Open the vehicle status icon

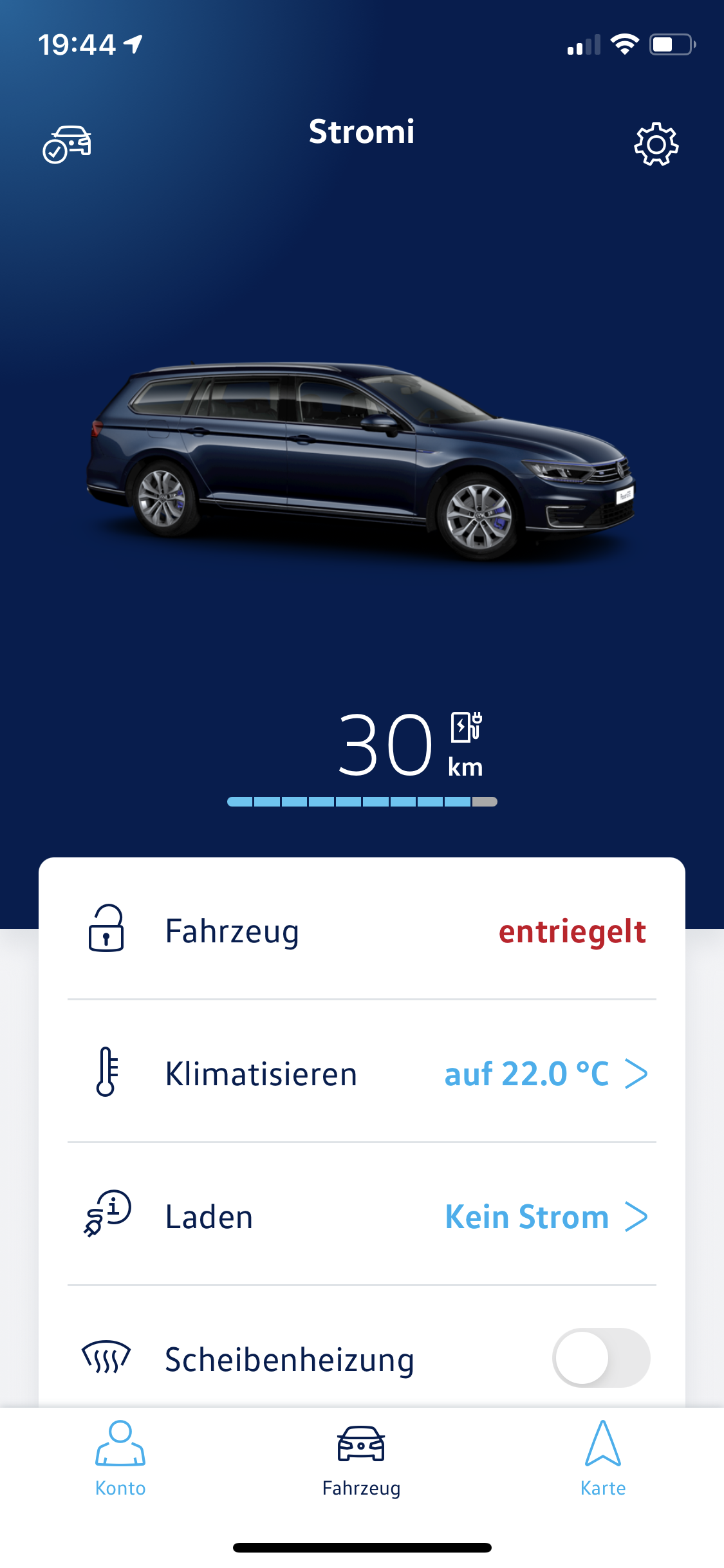67,144
